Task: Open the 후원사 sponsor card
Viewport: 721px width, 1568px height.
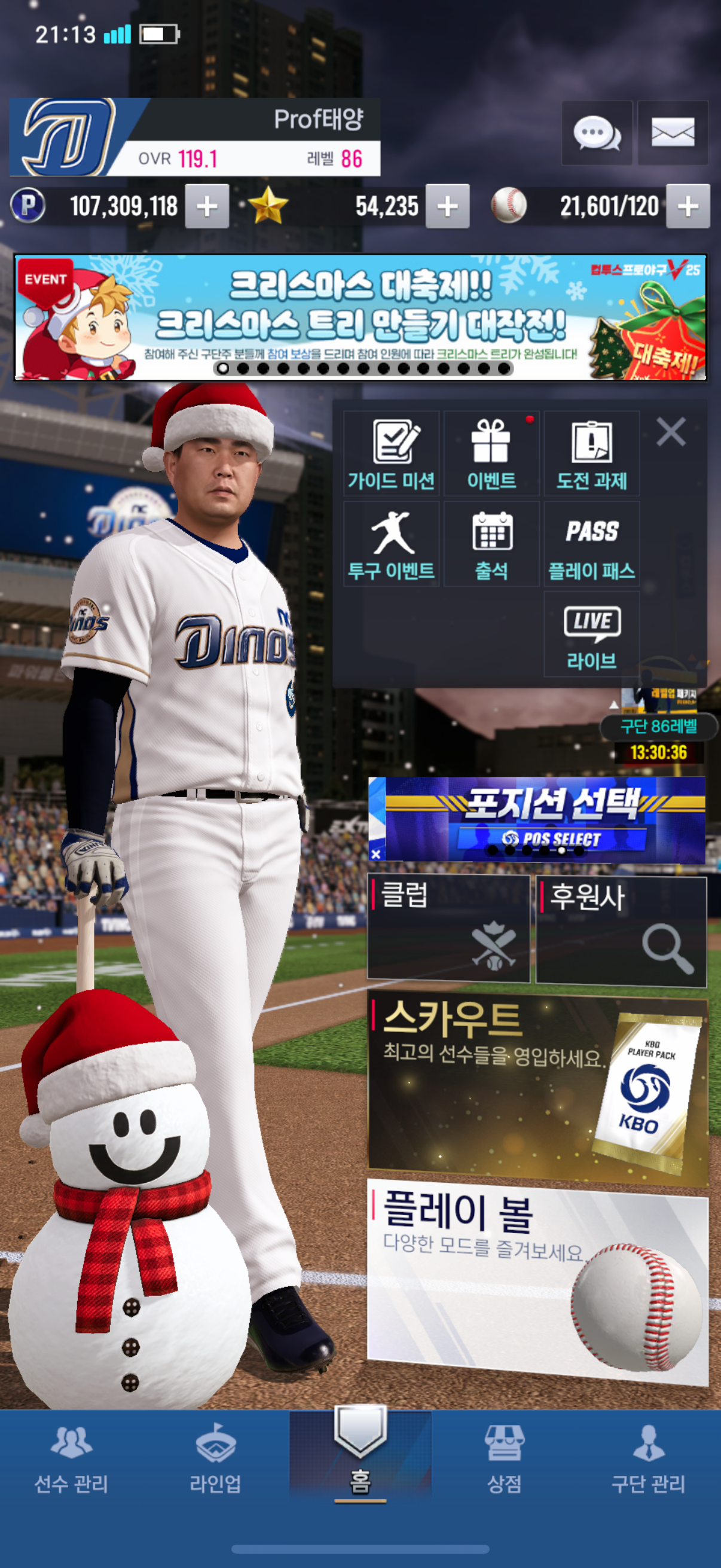Action: click(x=621, y=929)
